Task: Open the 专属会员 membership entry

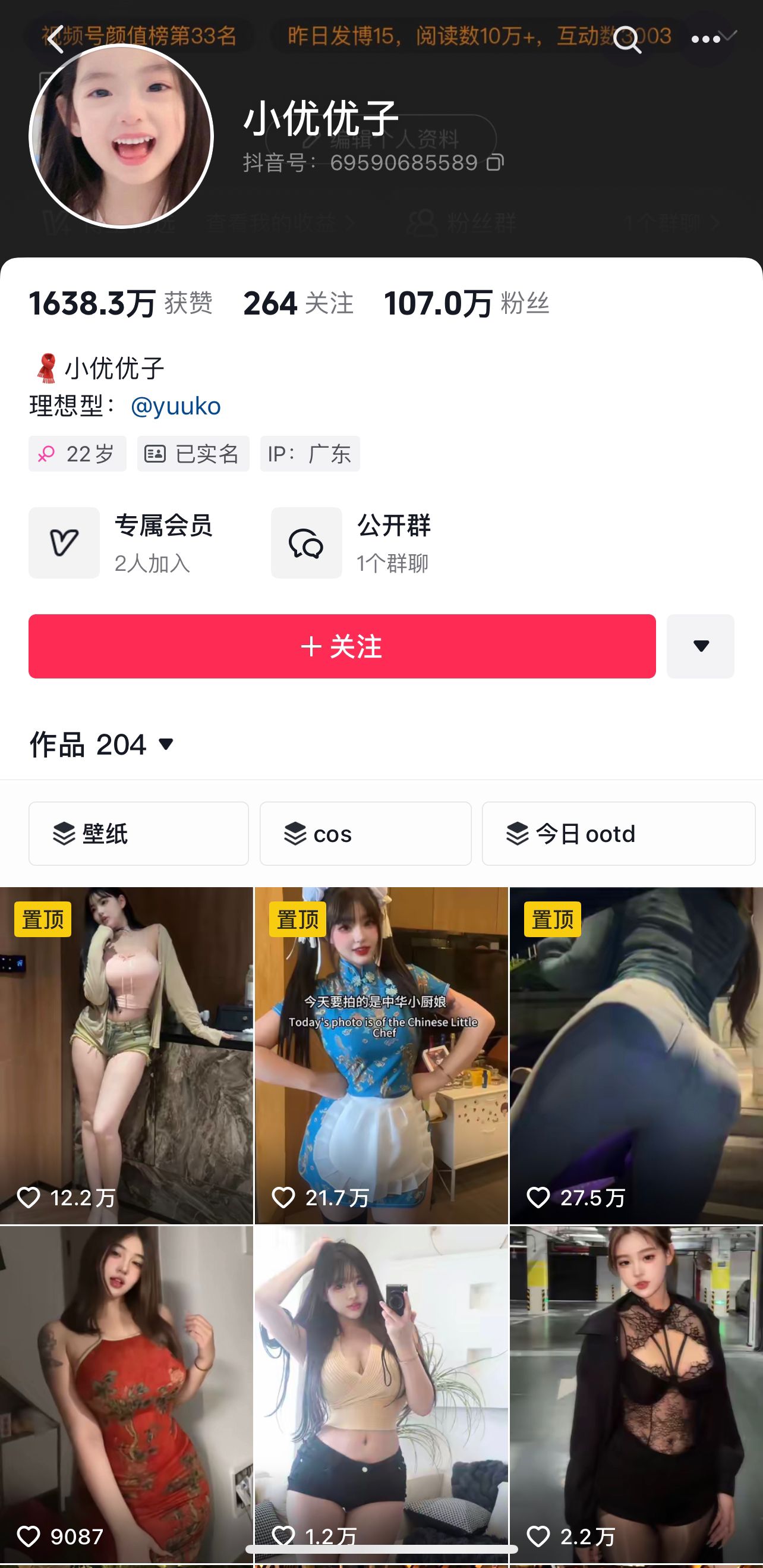Action: [x=122, y=542]
